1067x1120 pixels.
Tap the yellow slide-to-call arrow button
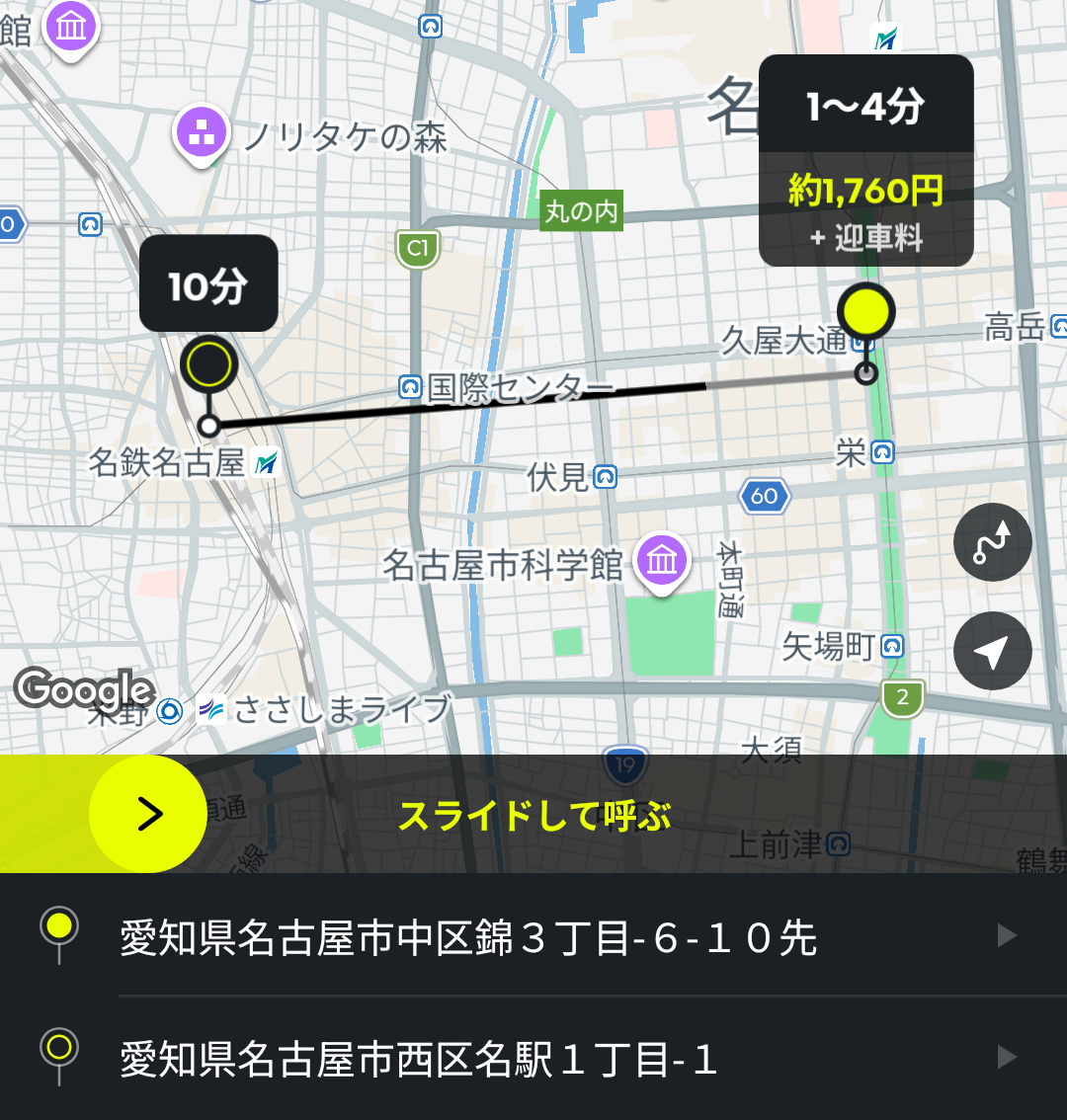click(148, 814)
